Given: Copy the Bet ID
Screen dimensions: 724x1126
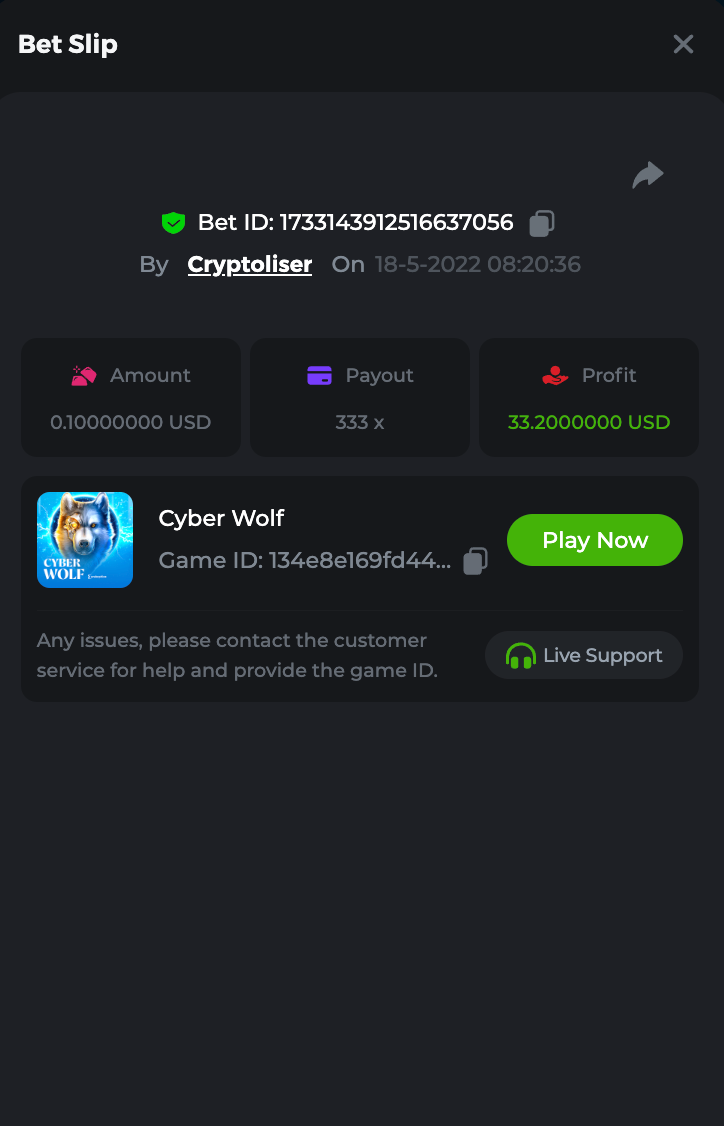Looking at the screenshot, I should (542, 223).
